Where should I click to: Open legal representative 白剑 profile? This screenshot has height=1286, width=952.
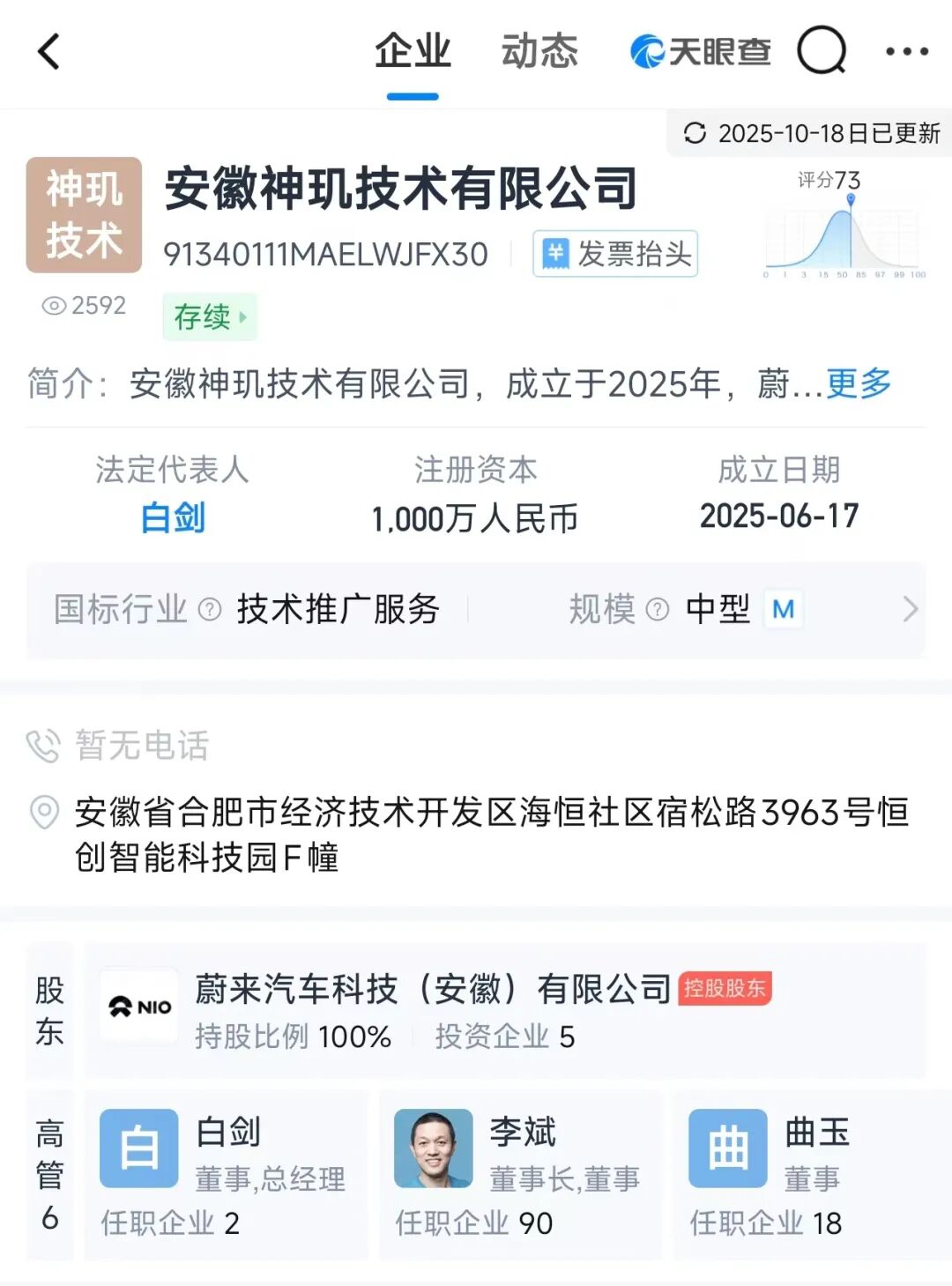point(173,519)
